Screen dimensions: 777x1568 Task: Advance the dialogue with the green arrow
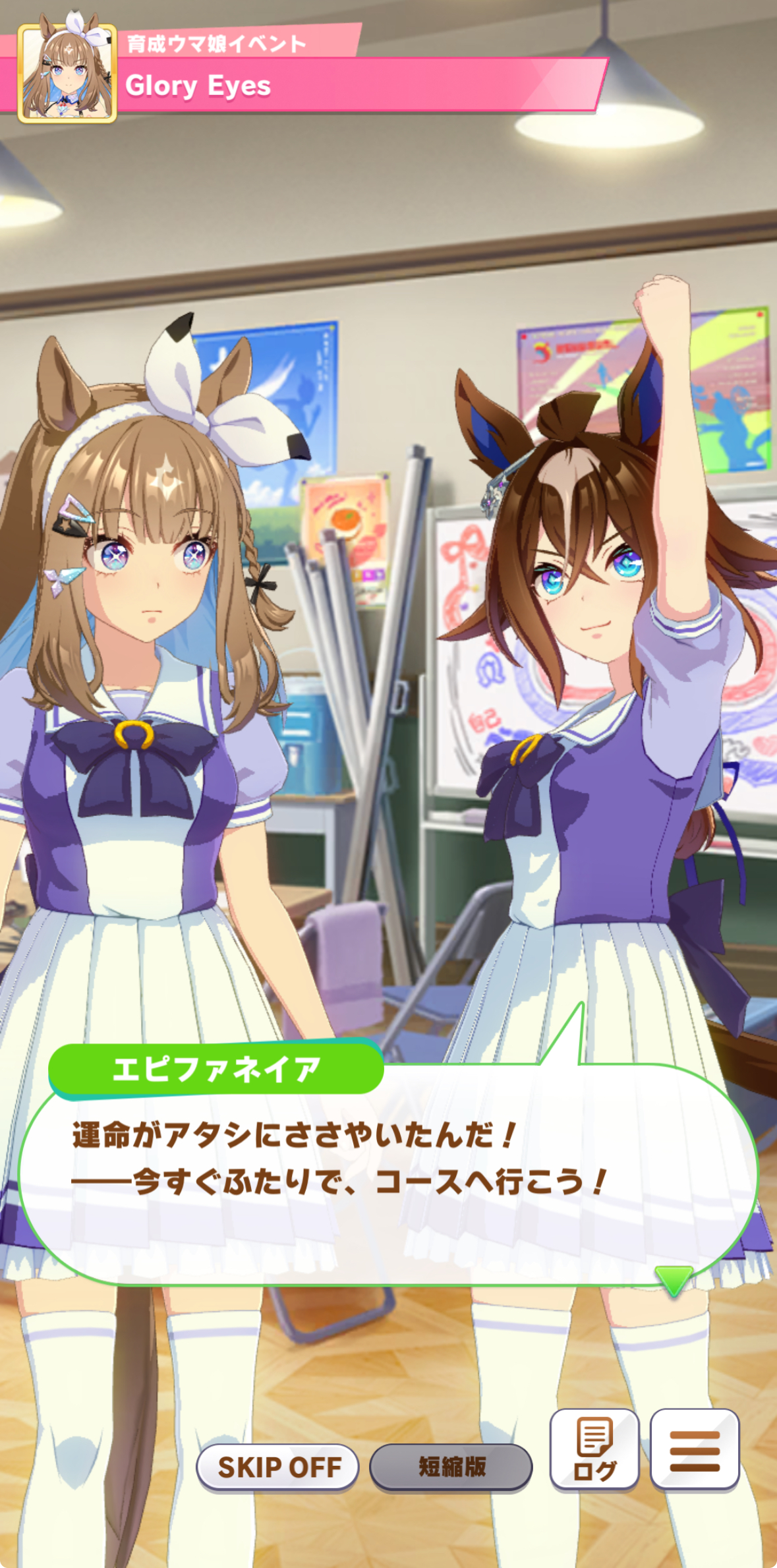click(674, 1279)
